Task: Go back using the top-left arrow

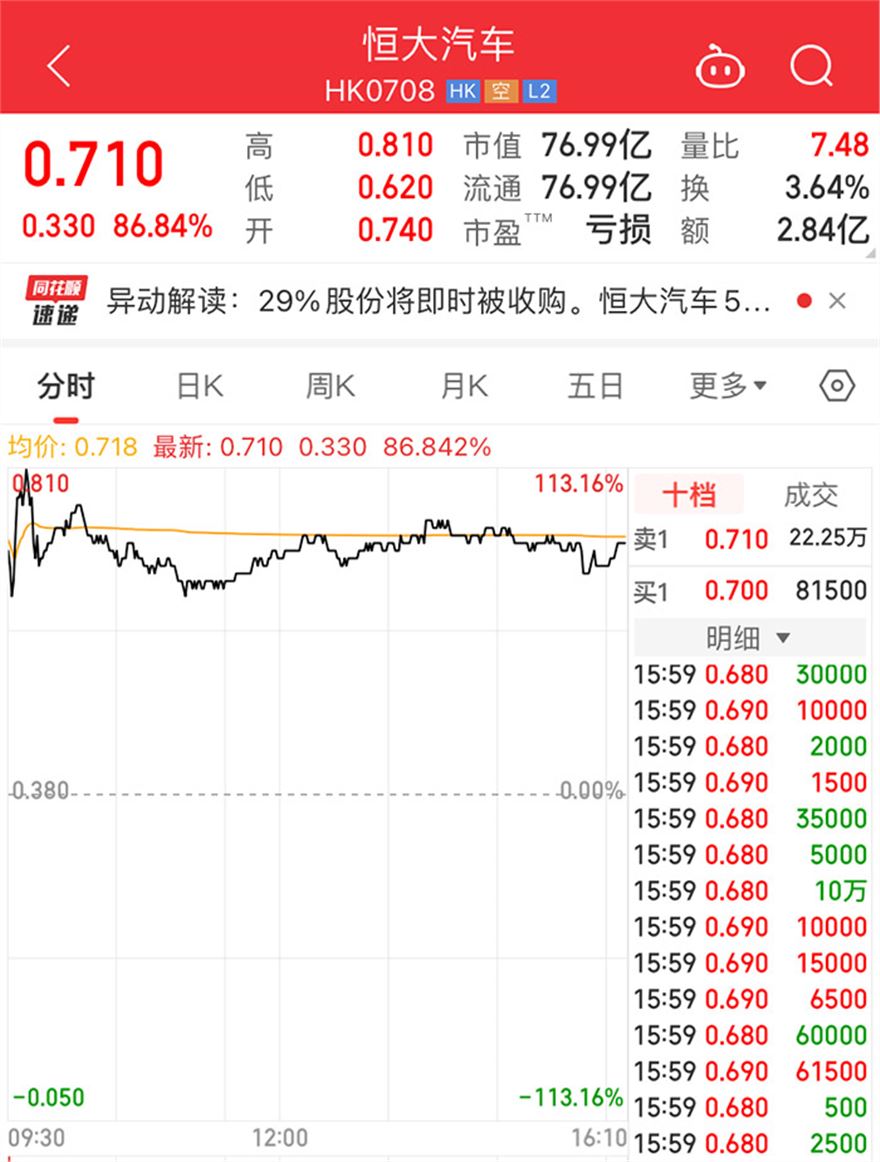Action: (x=59, y=67)
